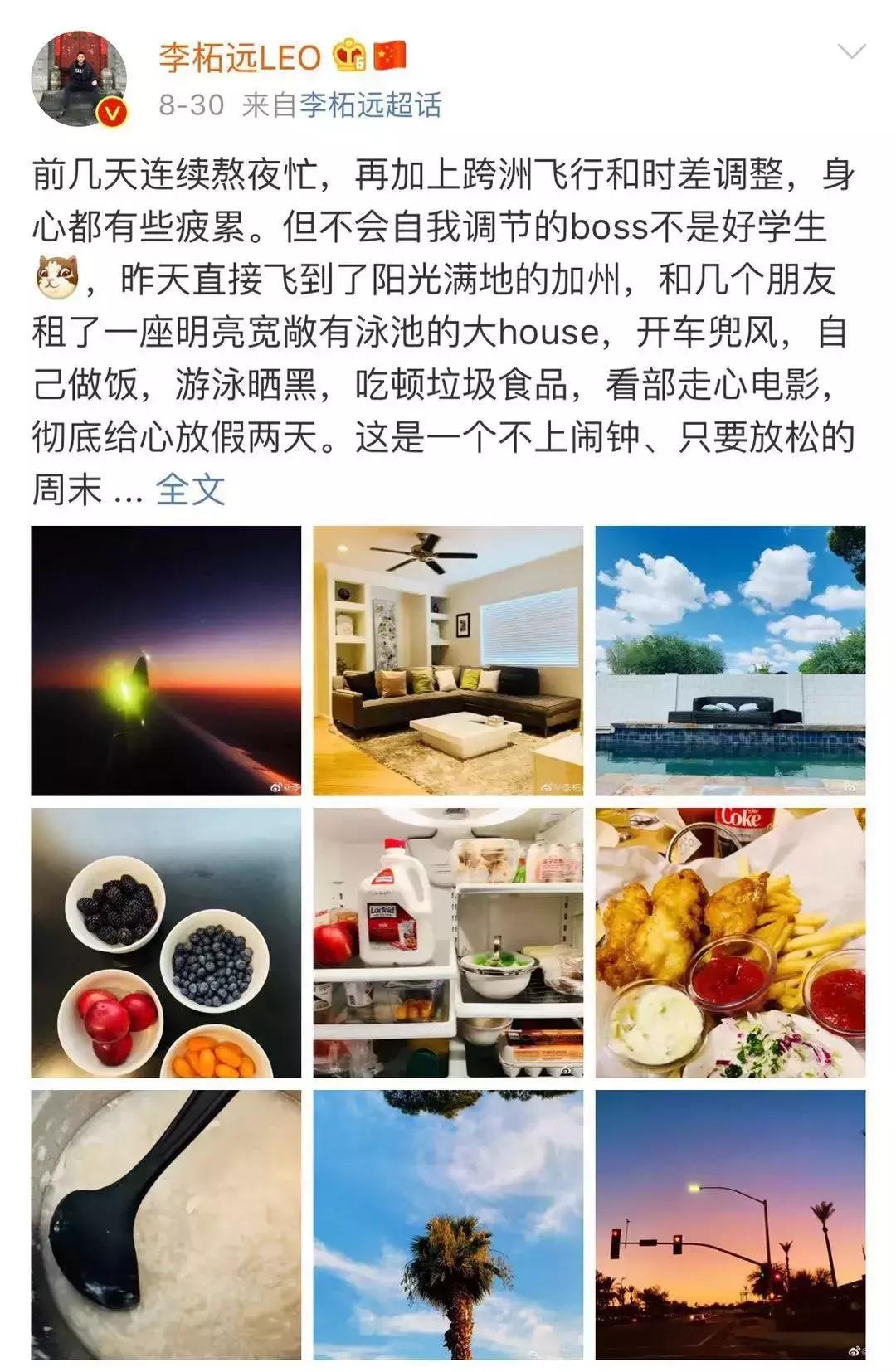Expand the chevron at the top right of the post
The height and width of the screenshot is (1372, 896).
coord(850,52)
